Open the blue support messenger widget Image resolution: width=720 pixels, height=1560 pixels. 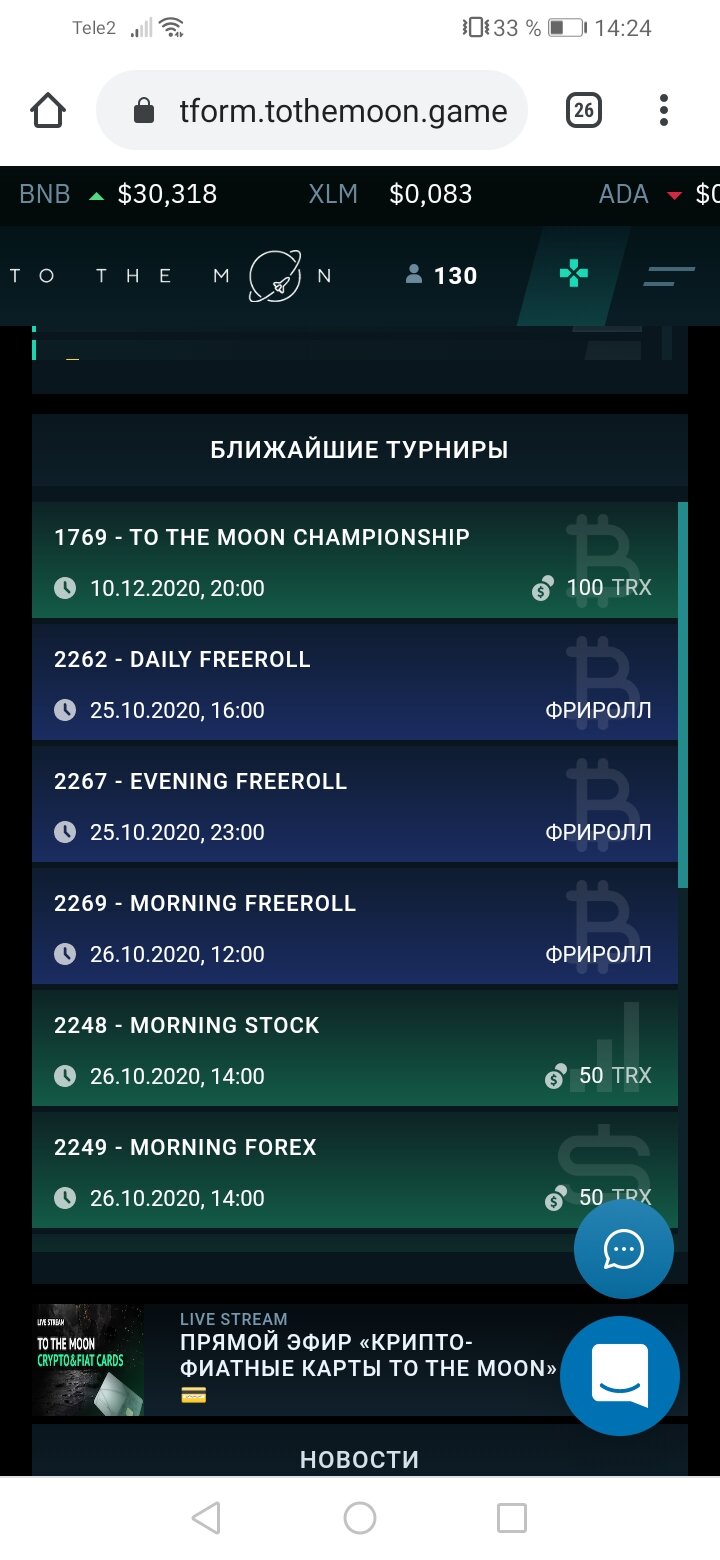point(620,1376)
